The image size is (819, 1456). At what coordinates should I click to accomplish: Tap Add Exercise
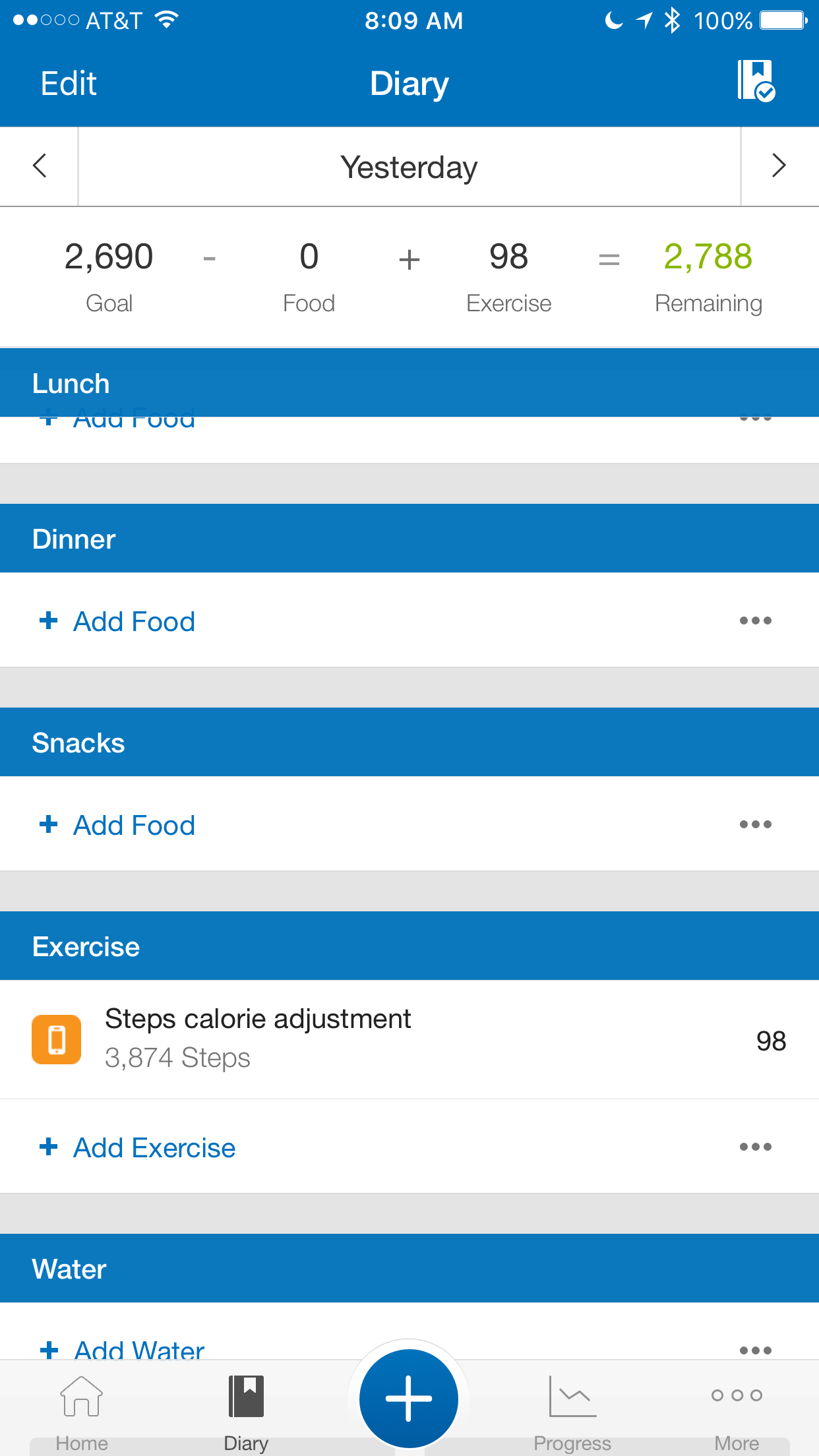138,1147
